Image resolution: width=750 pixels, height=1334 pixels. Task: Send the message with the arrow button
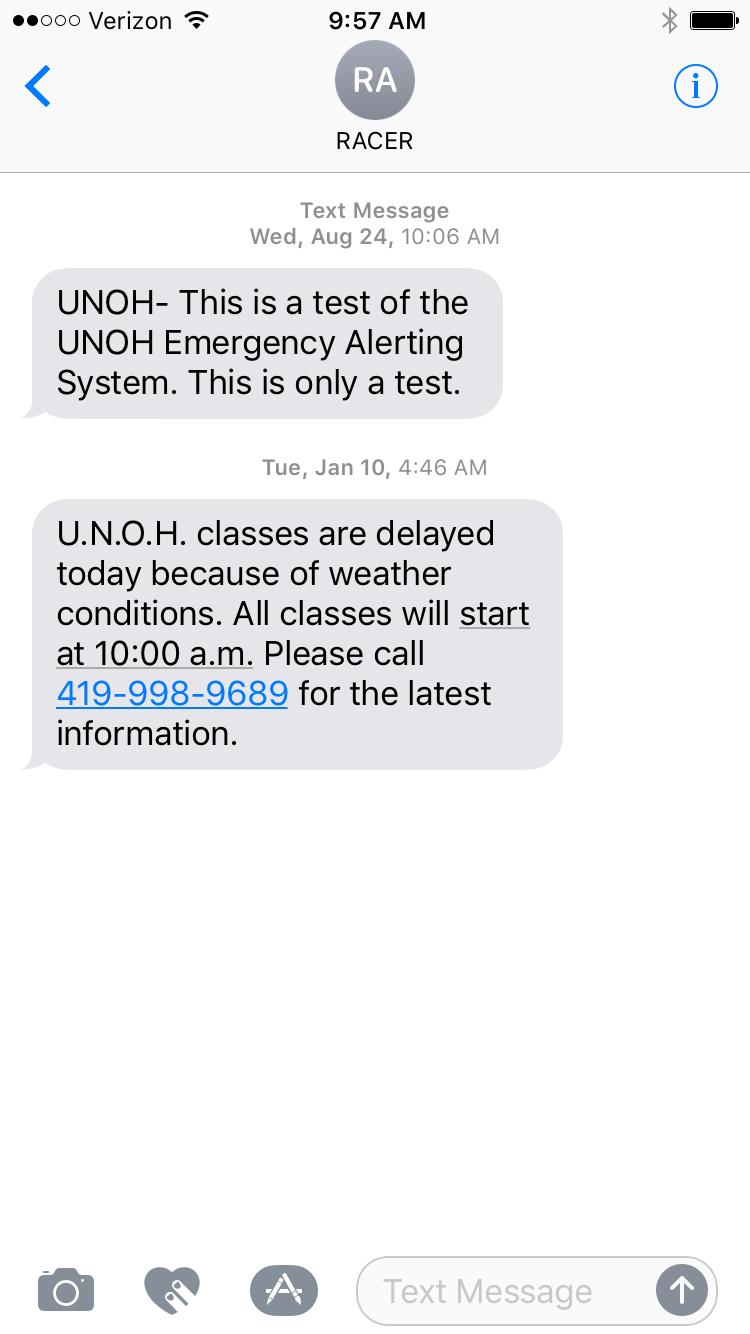point(681,1290)
